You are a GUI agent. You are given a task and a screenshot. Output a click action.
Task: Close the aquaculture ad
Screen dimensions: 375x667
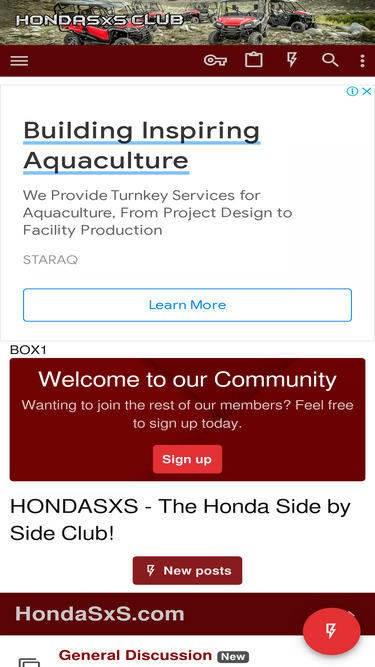[367, 91]
